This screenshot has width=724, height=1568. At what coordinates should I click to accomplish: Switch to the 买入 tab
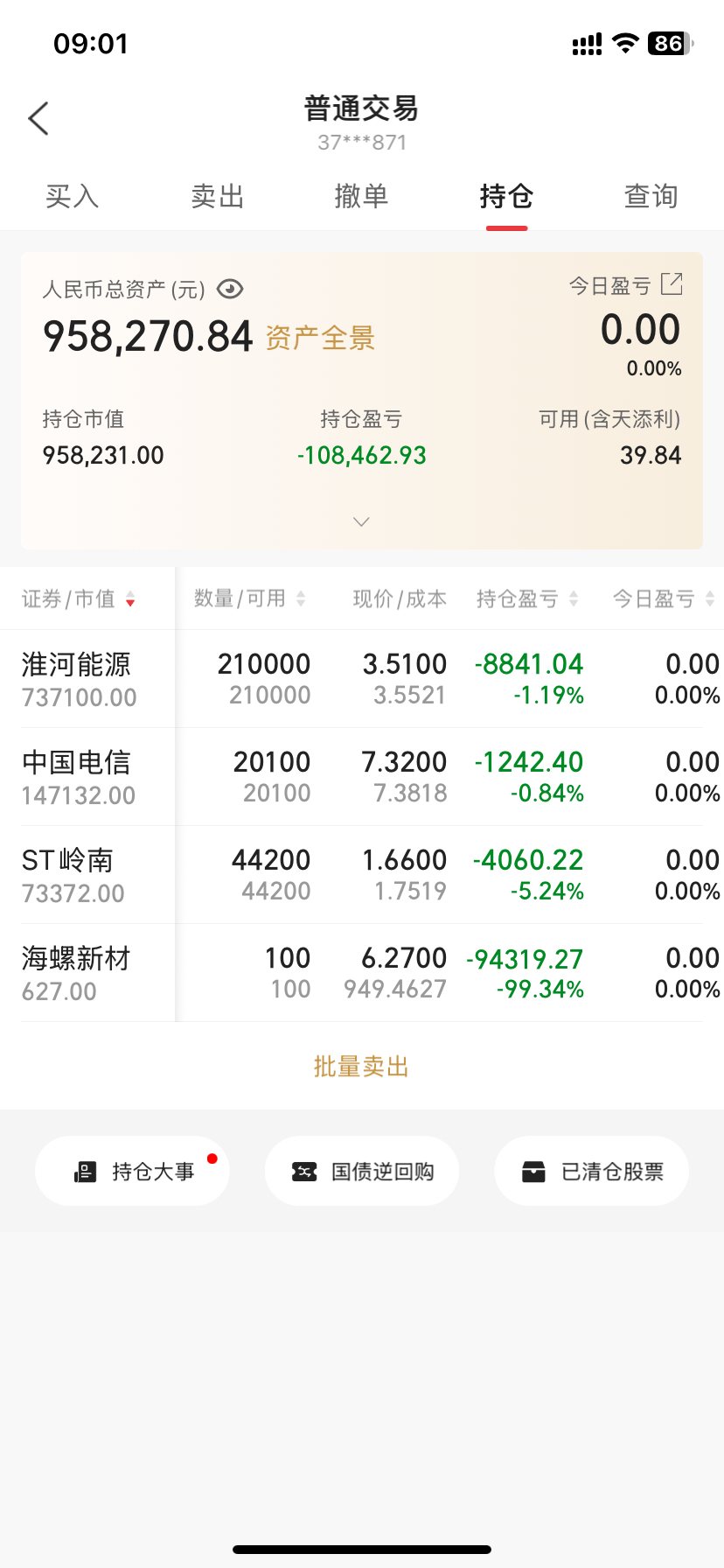pyautogui.click(x=73, y=196)
